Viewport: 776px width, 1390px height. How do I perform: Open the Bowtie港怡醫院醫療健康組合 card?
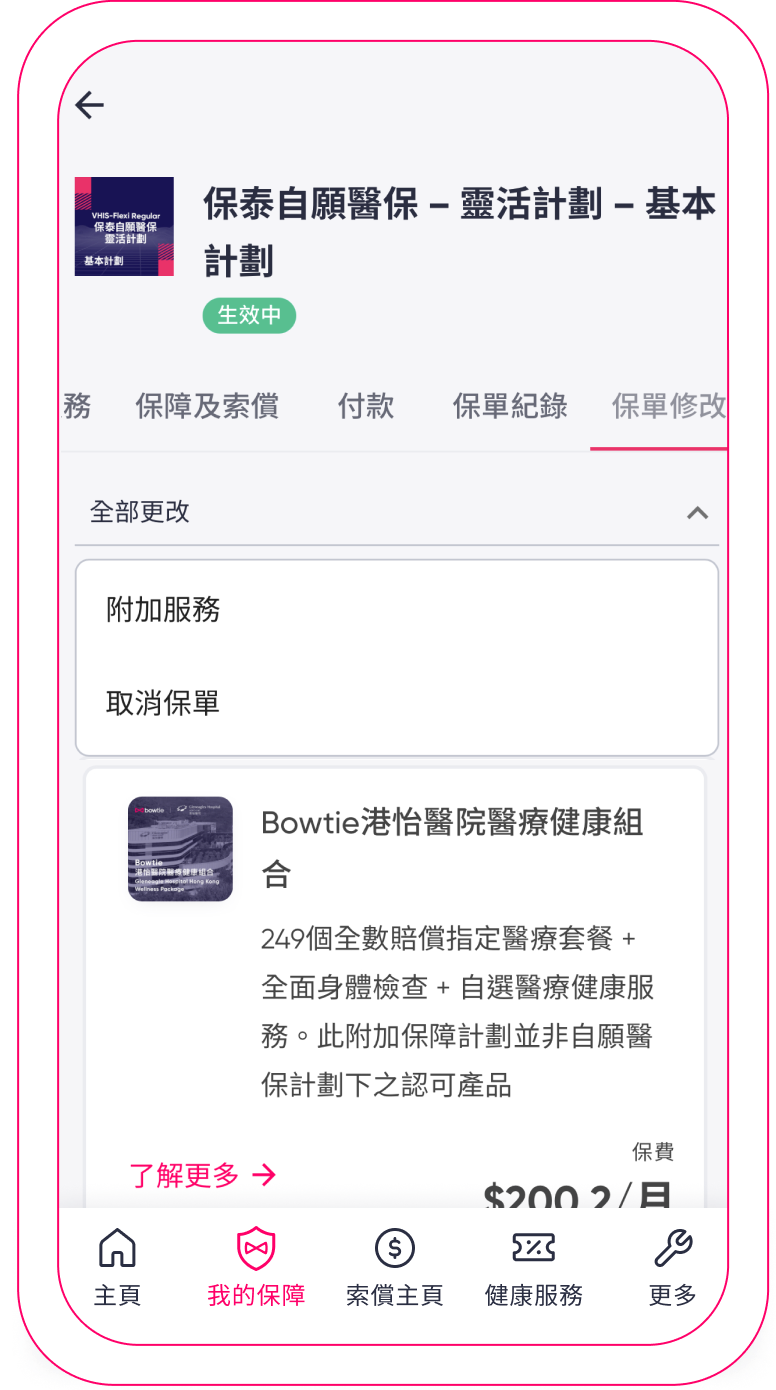(x=452, y=847)
